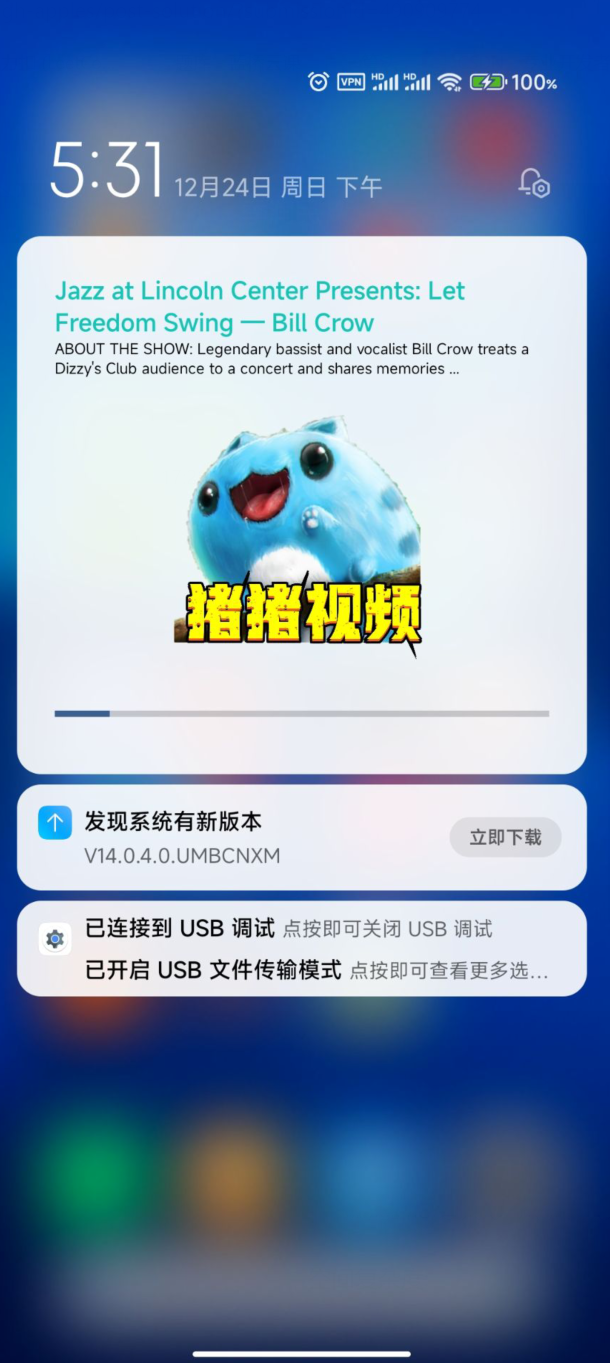The height and width of the screenshot is (1363, 610).
Task: Open the 已开启 USB 文件传输模式 notification
Action: click(316, 970)
